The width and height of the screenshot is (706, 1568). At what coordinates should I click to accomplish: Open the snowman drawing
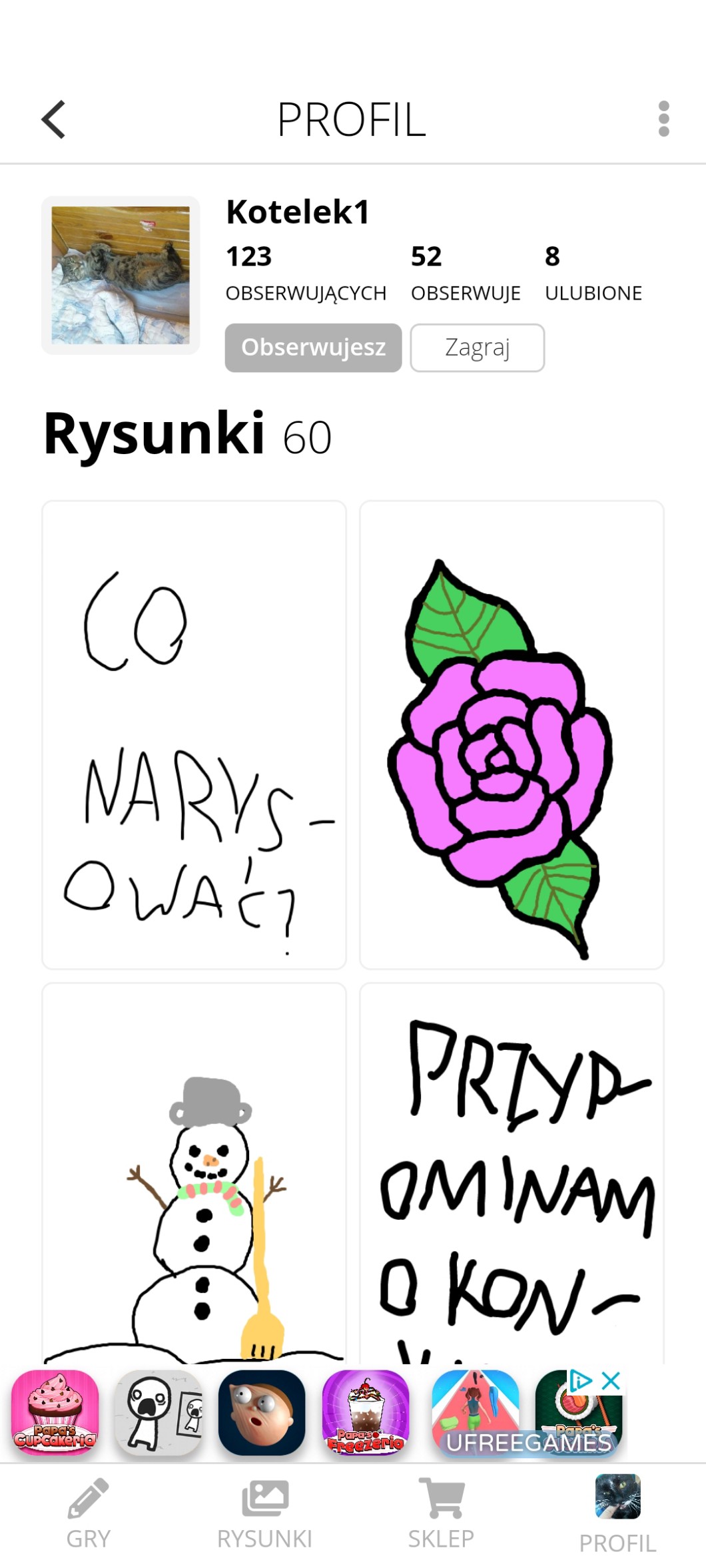194,1172
